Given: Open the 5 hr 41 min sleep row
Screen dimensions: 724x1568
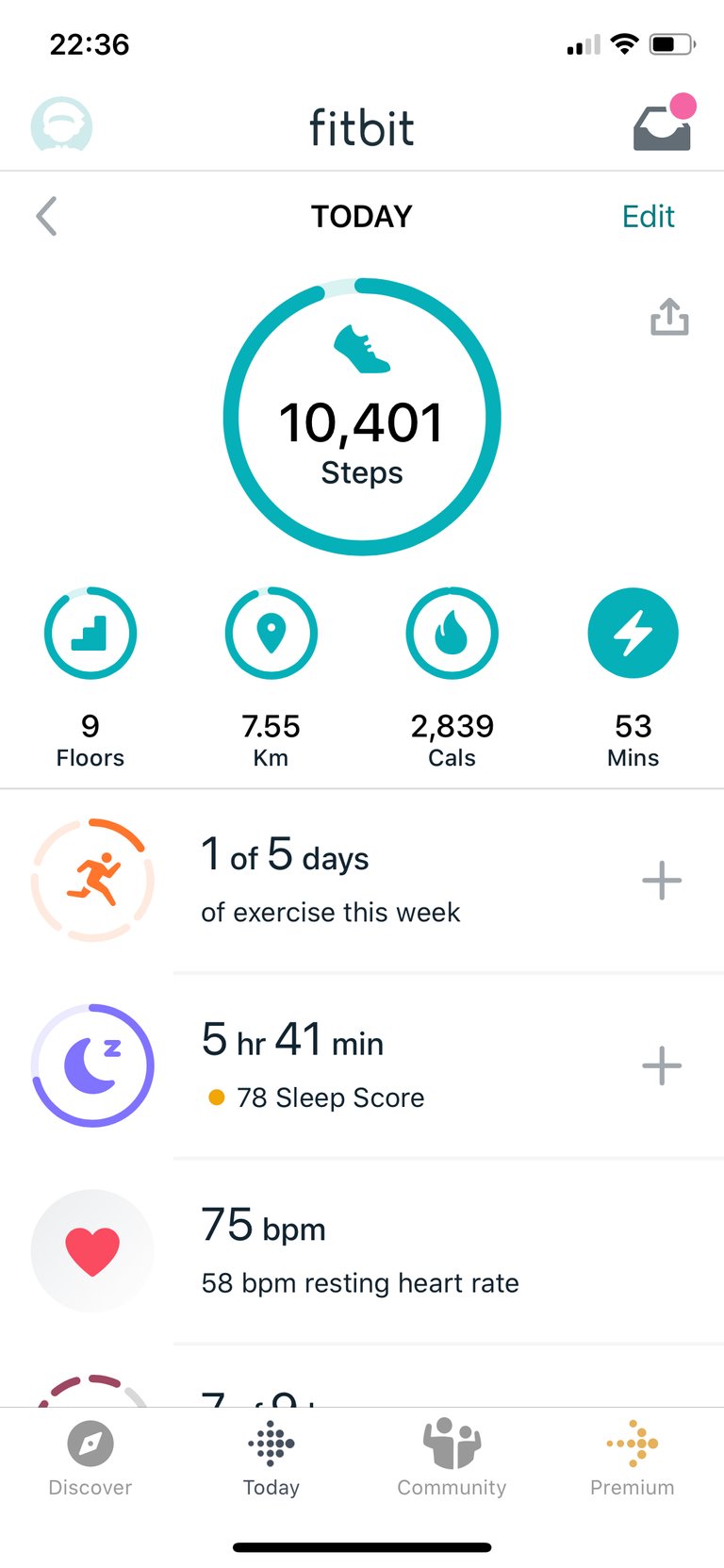Looking at the screenshot, I should coord(362,1065).
